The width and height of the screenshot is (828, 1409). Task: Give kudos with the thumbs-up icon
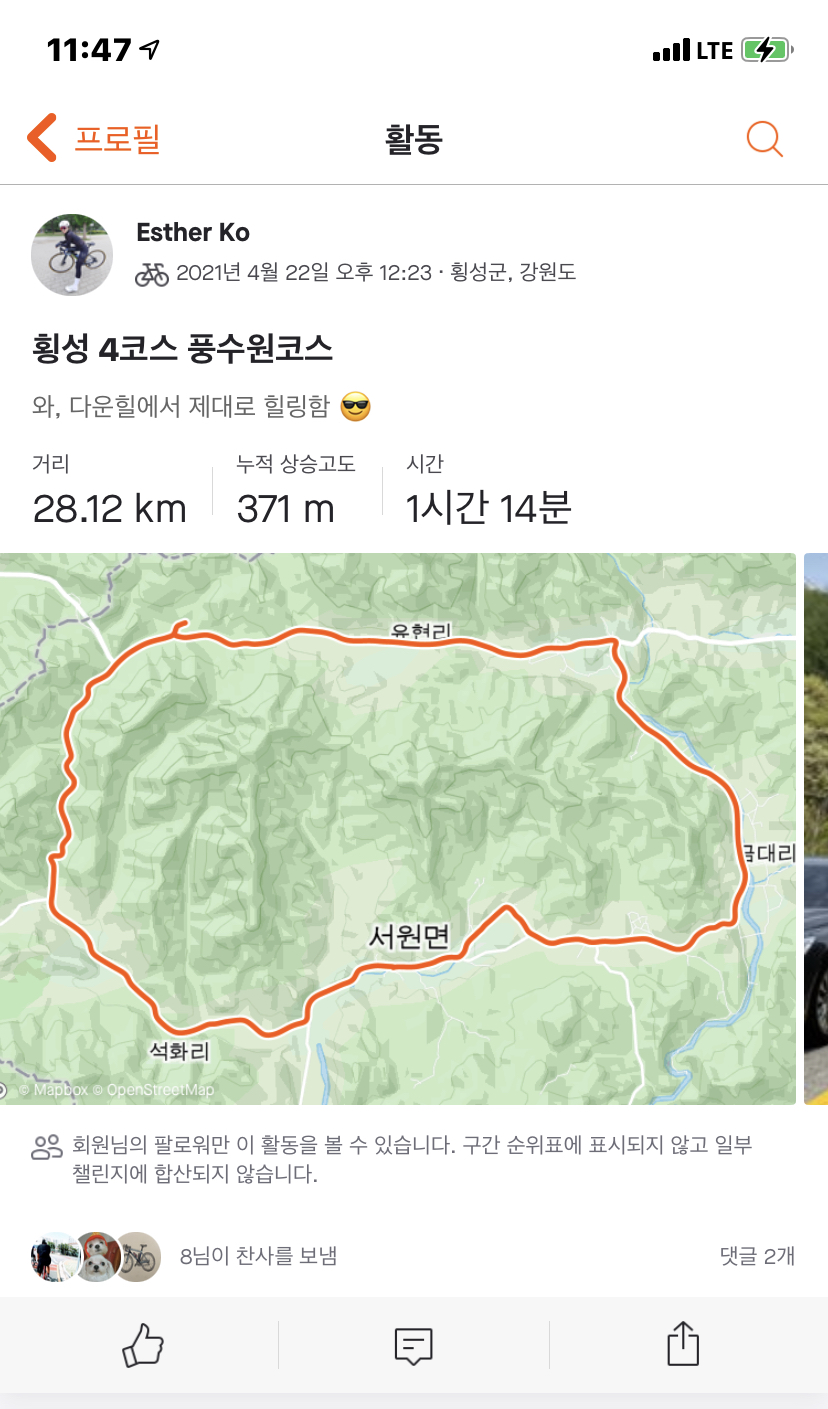(x=142, y=1345)
